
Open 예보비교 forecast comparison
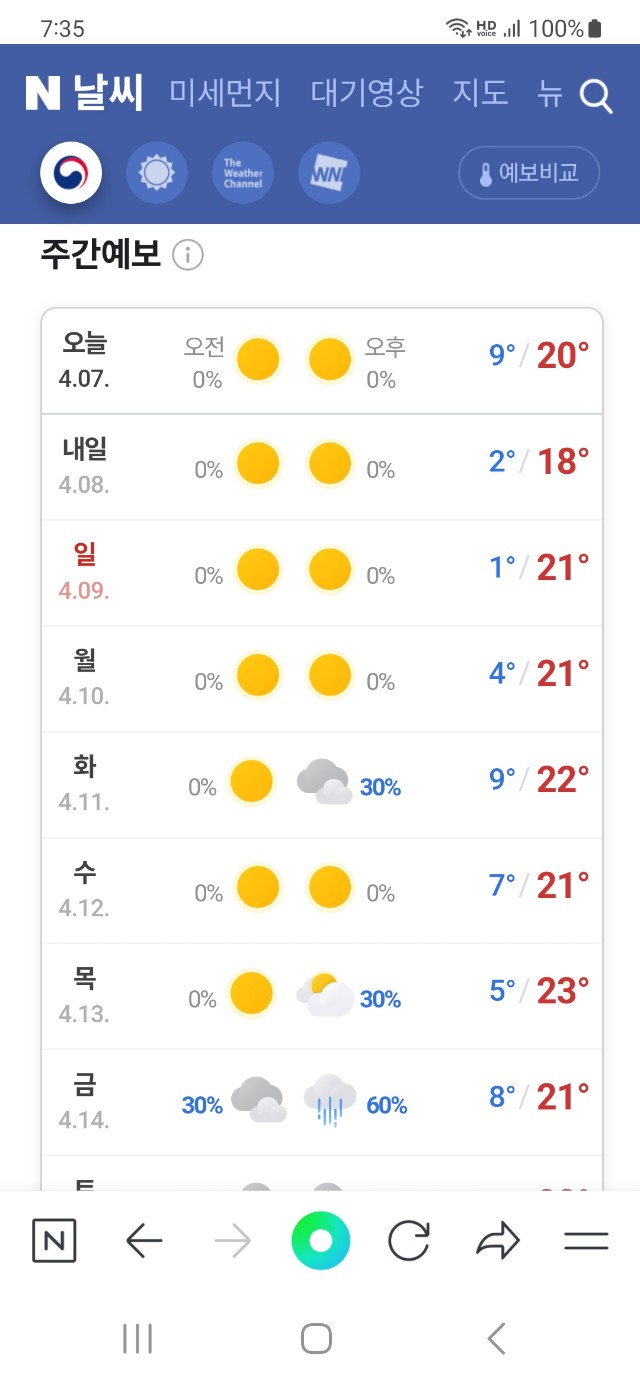pyautogui.click(x=529, y=173)
